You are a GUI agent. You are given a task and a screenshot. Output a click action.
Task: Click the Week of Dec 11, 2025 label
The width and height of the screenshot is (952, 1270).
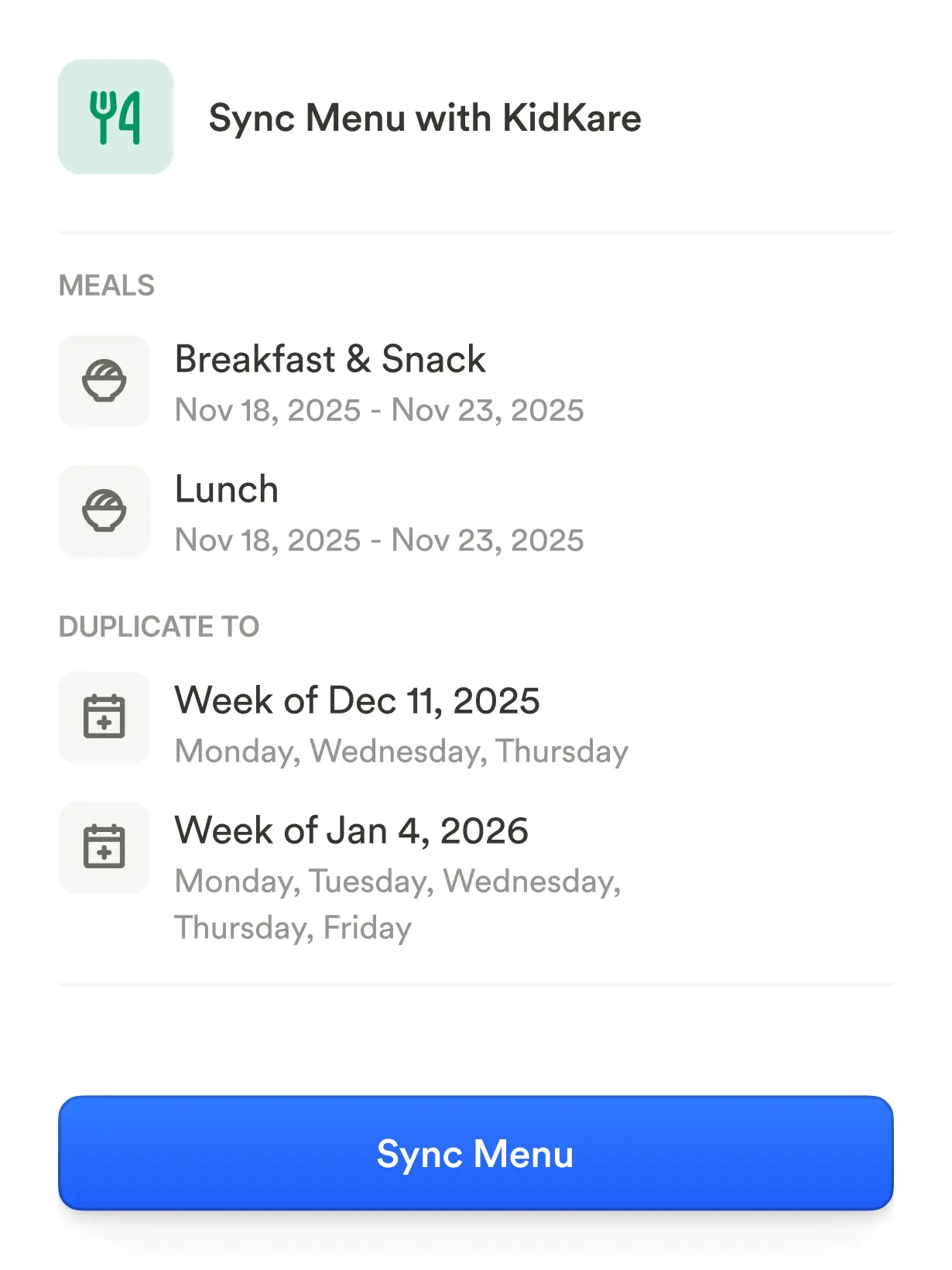(x=358, y=700)
